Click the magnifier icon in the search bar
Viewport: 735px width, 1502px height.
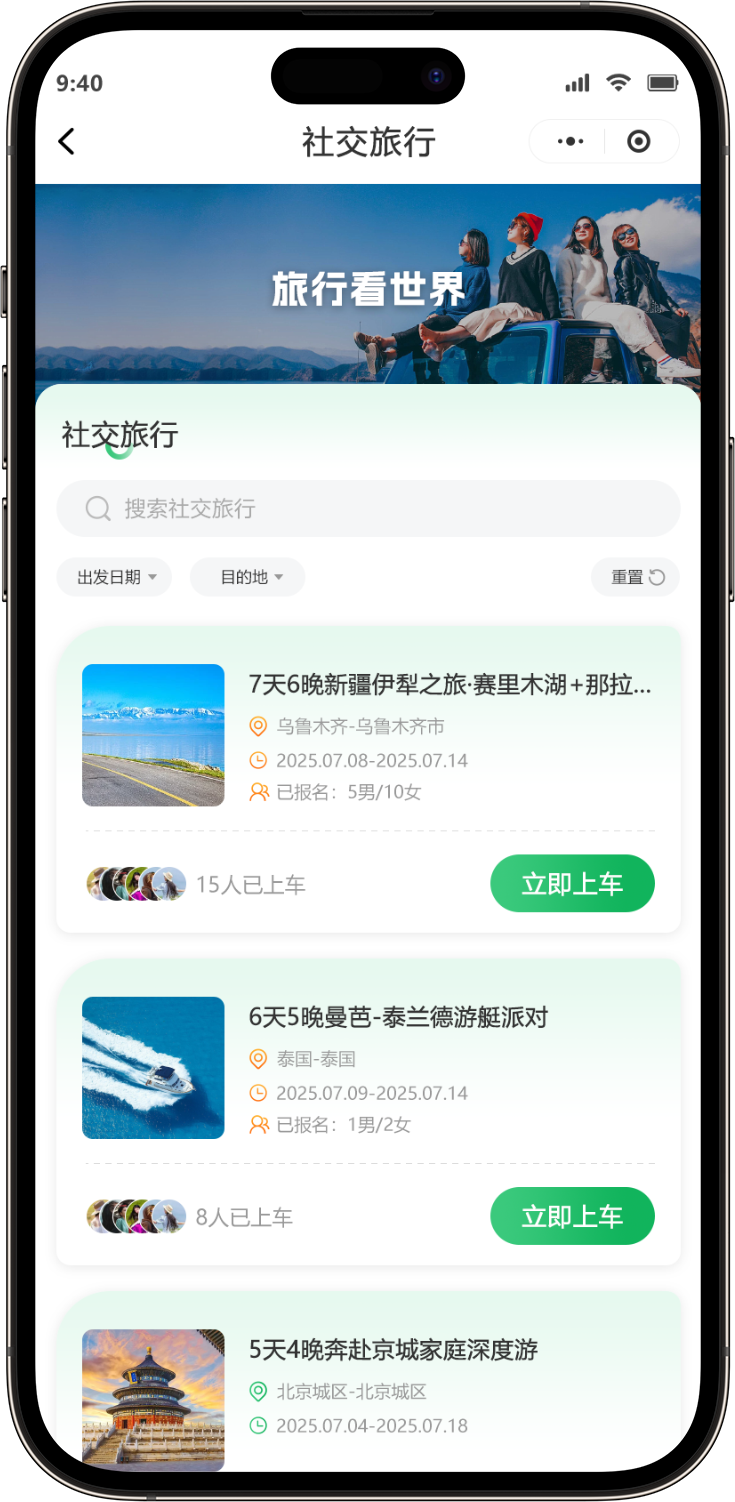[x=97, y=508]
